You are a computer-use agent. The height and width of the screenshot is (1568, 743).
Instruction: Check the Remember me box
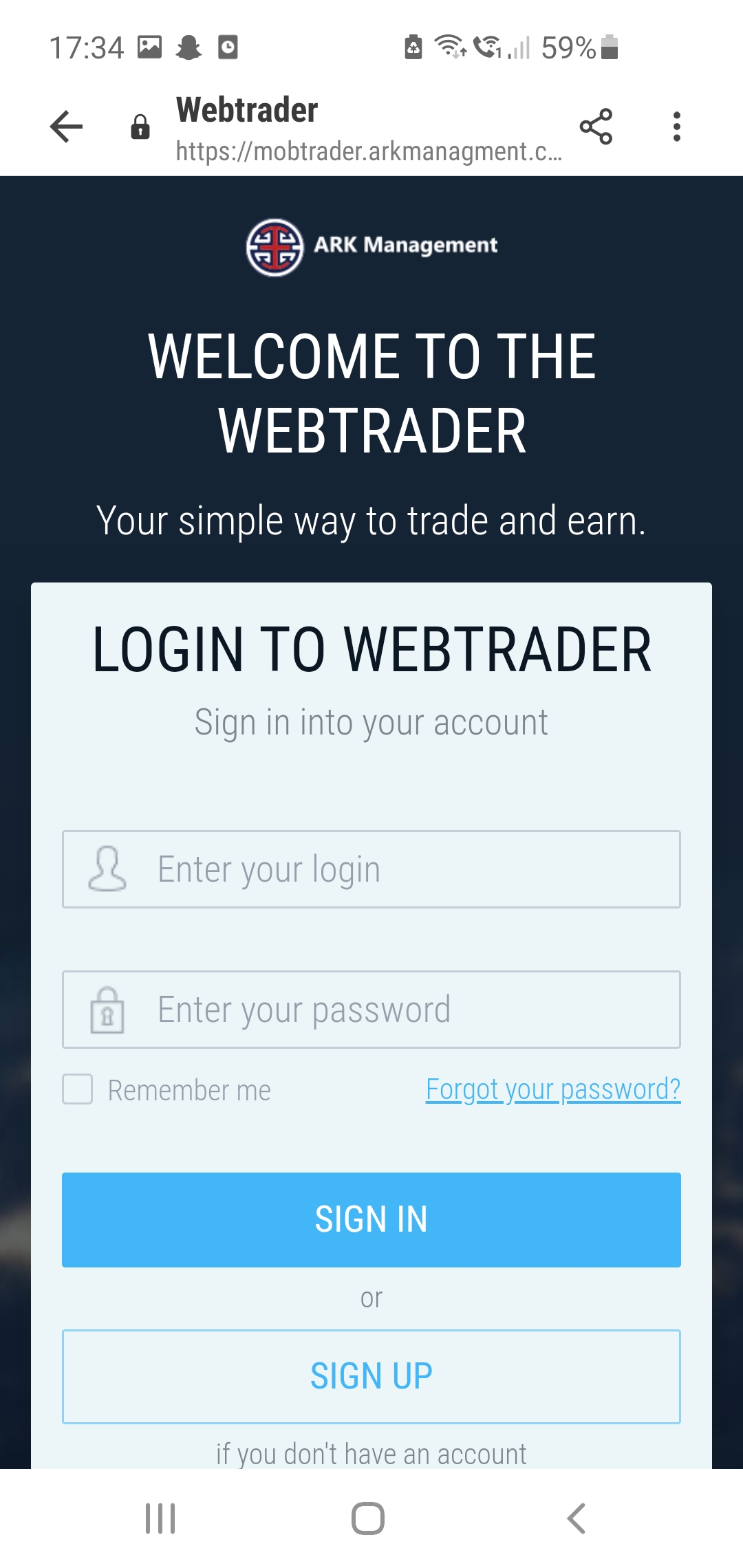click(78, 1089)
